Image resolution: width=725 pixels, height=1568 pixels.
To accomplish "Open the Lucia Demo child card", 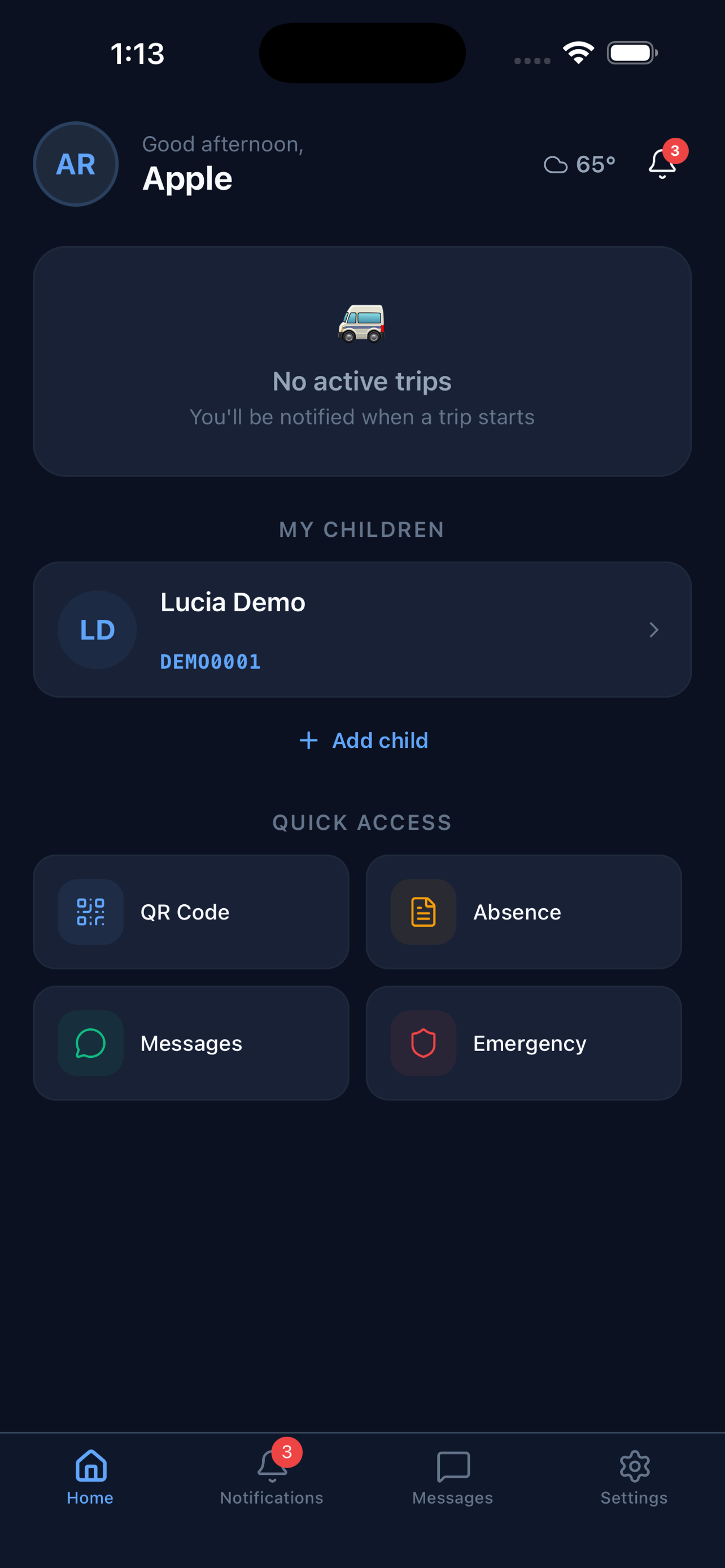I will 363,629.
